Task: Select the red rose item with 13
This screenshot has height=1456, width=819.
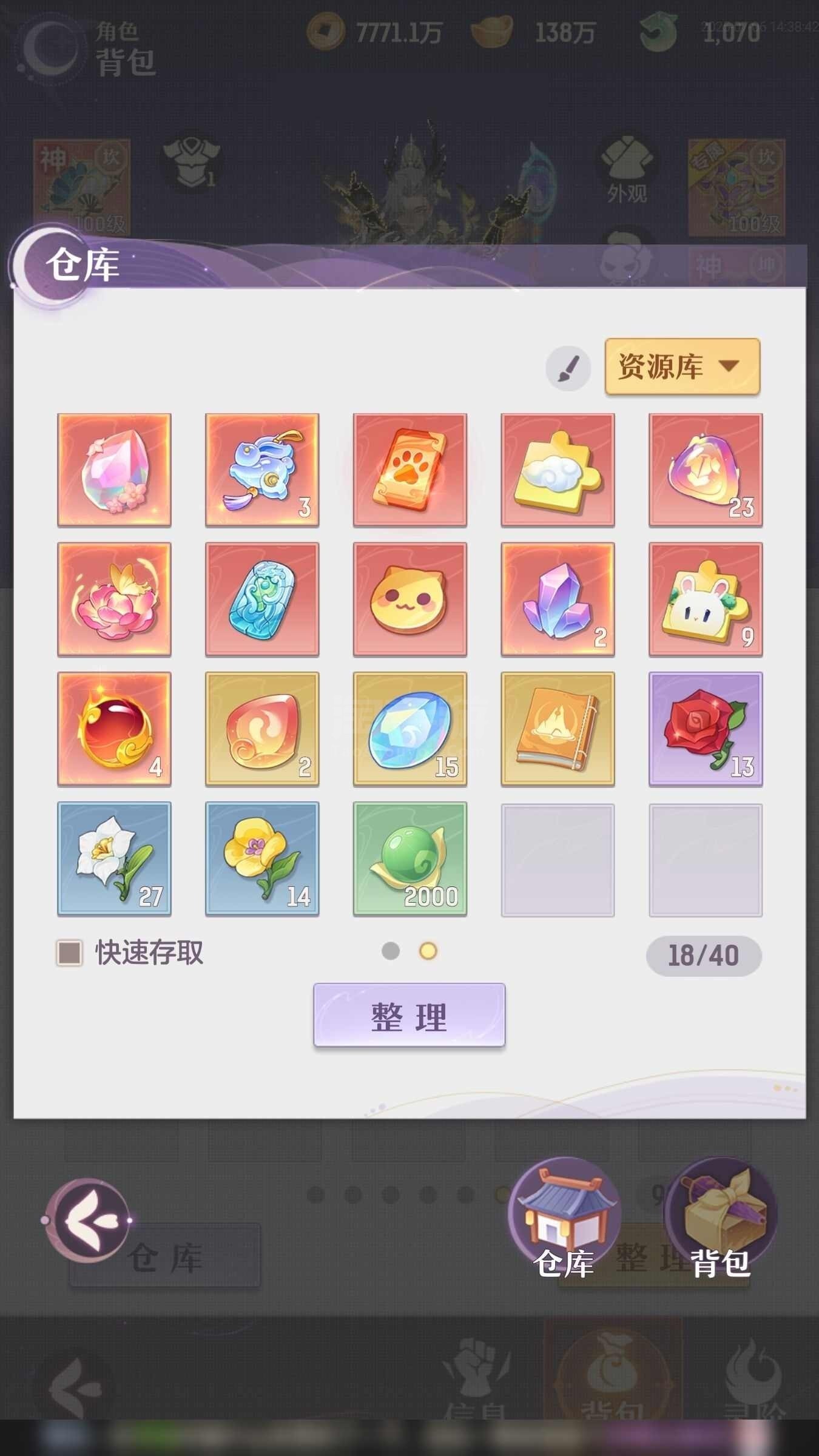Action: click(706, 729)
